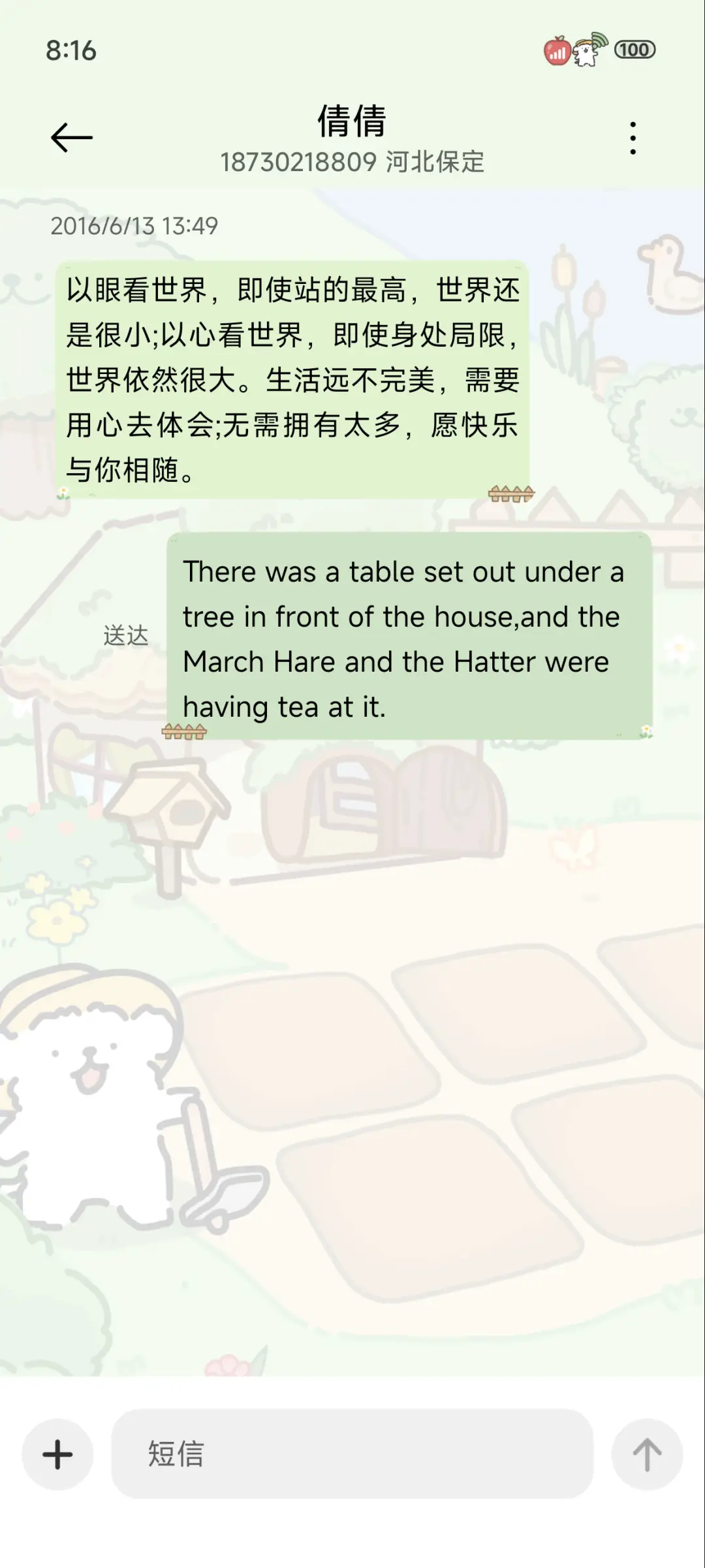The image size is (705, 1568).
Task: Tap the contact name 倩倩
Action: (352, 123)
